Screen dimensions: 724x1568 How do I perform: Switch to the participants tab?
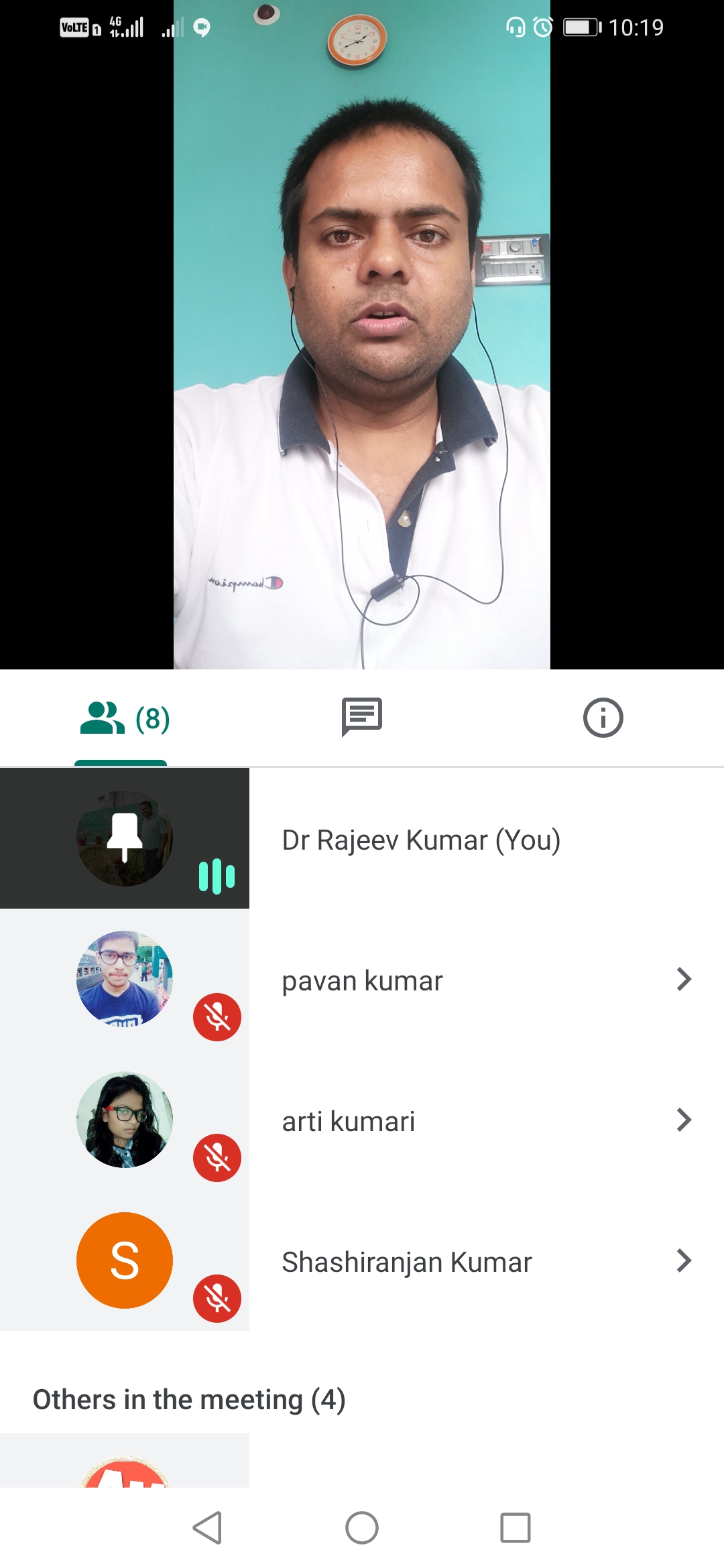click(x=124, y=718)
